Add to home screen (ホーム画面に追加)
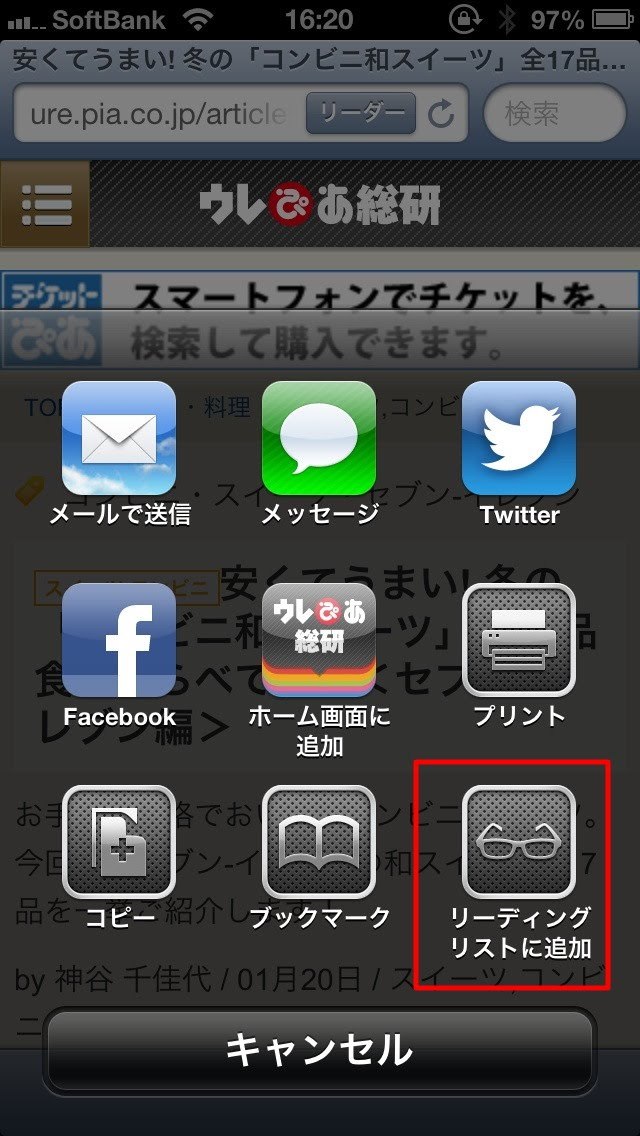The image size is (640, 1136). click(319, 640)
